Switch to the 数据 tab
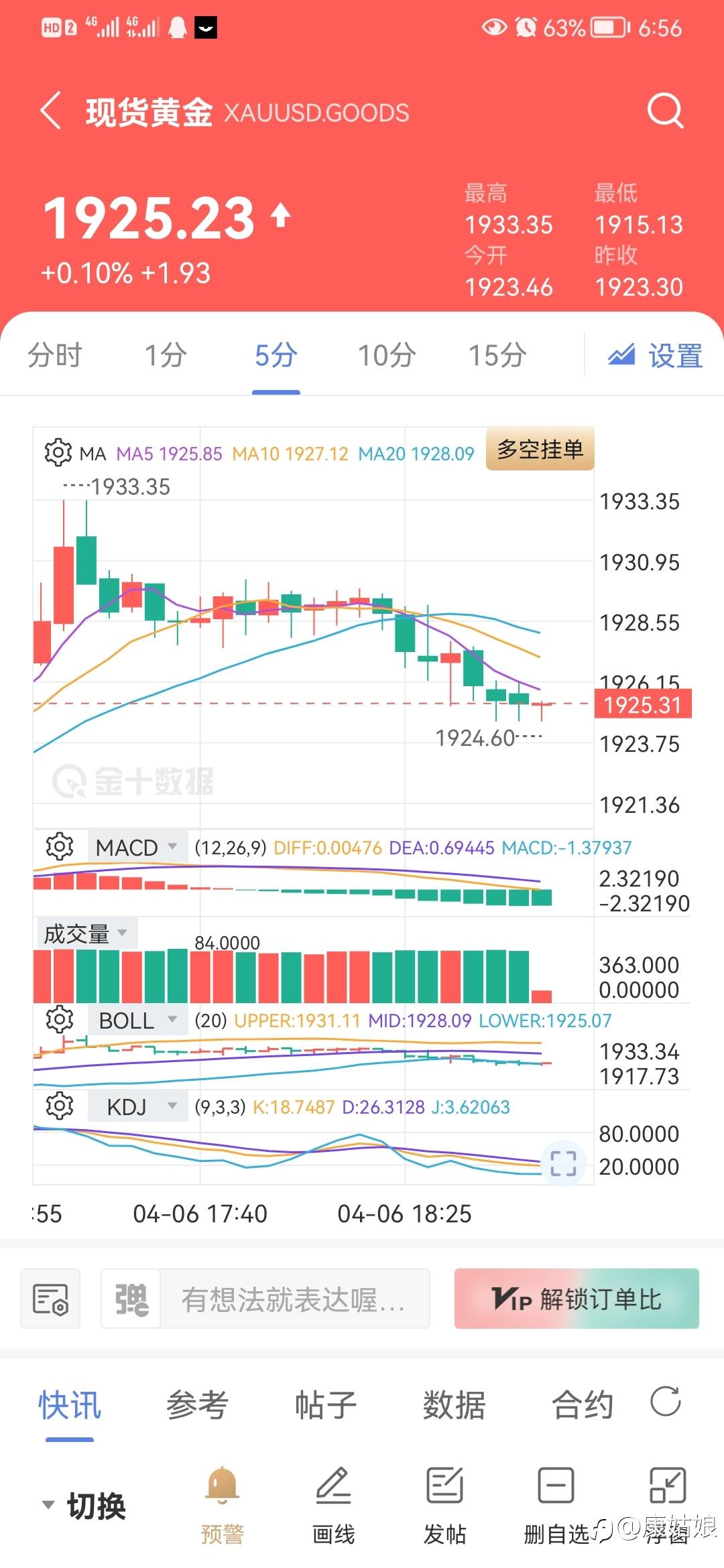Image resolution: width=724 pixels, height=1568 pixels. tap(455, 1404)
